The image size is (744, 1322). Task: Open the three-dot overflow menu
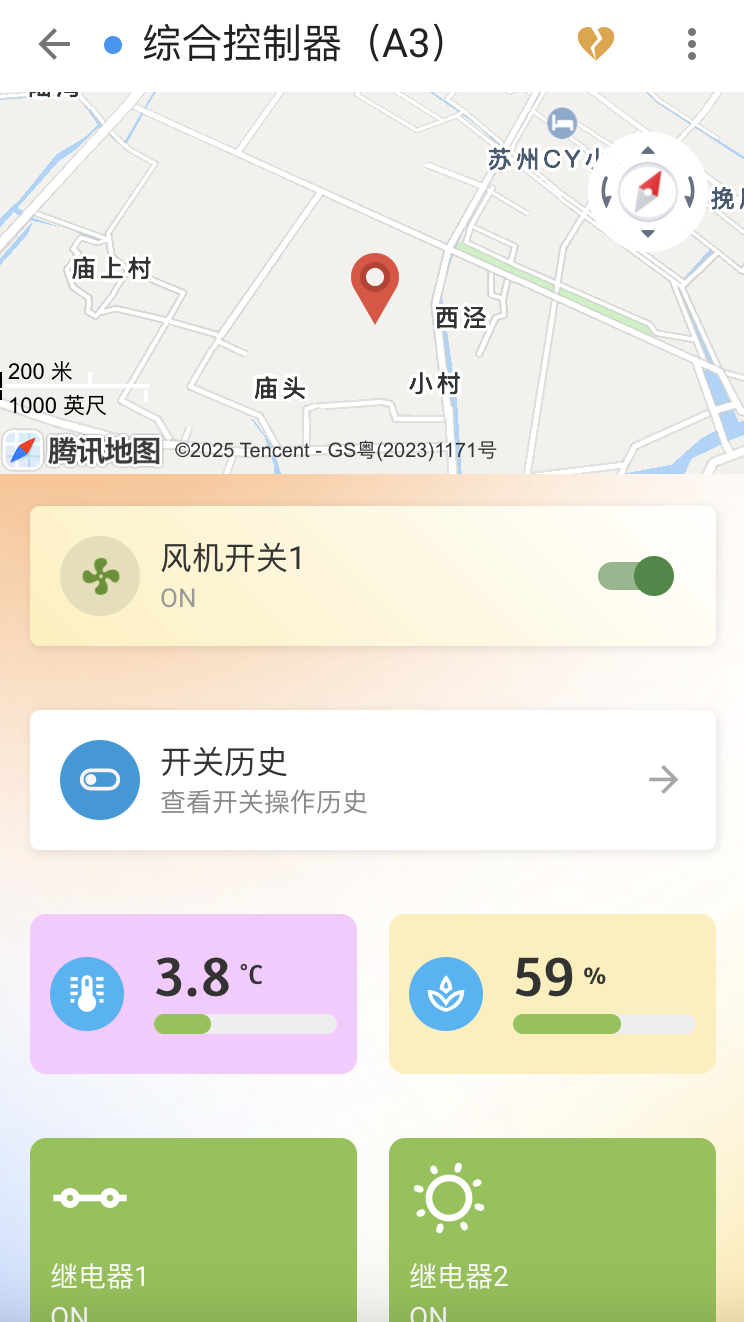[x=692, y=44]
